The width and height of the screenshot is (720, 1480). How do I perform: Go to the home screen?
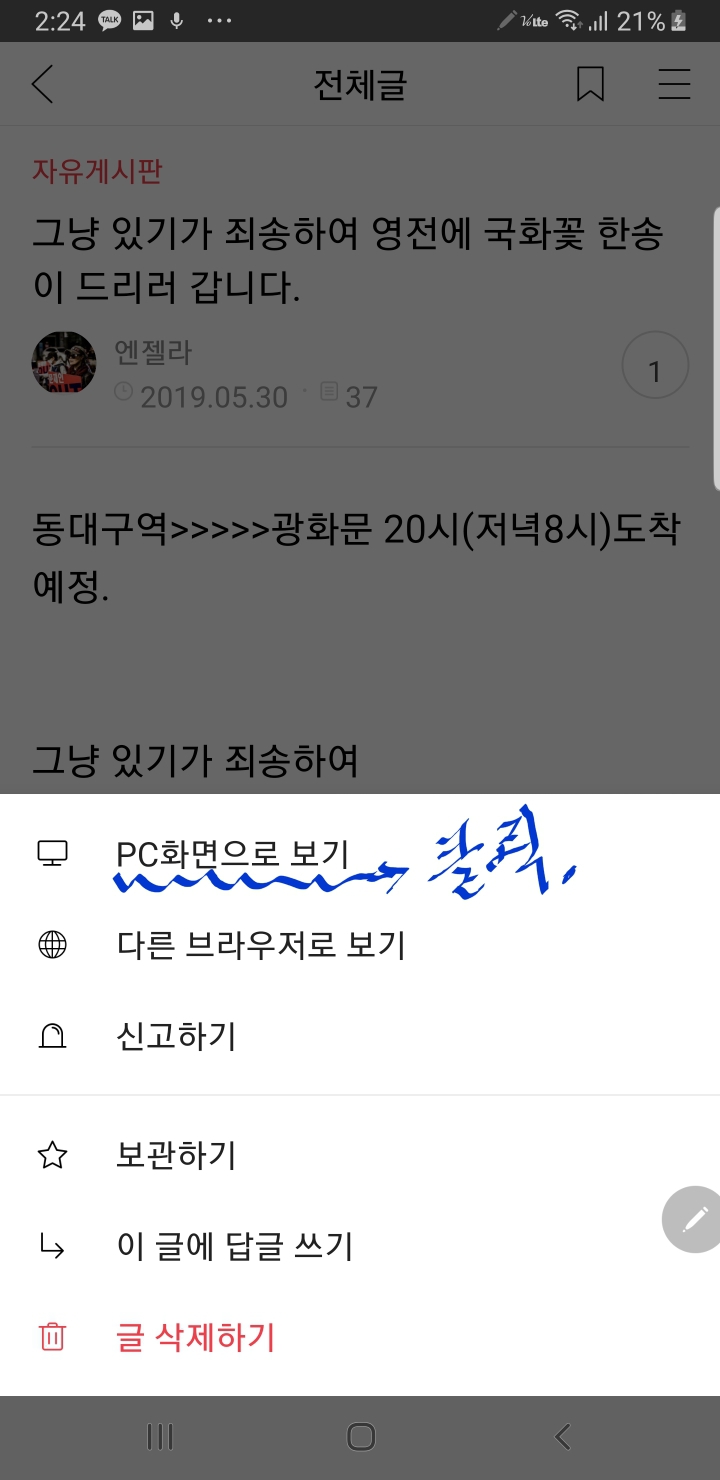click(360, 1437)
